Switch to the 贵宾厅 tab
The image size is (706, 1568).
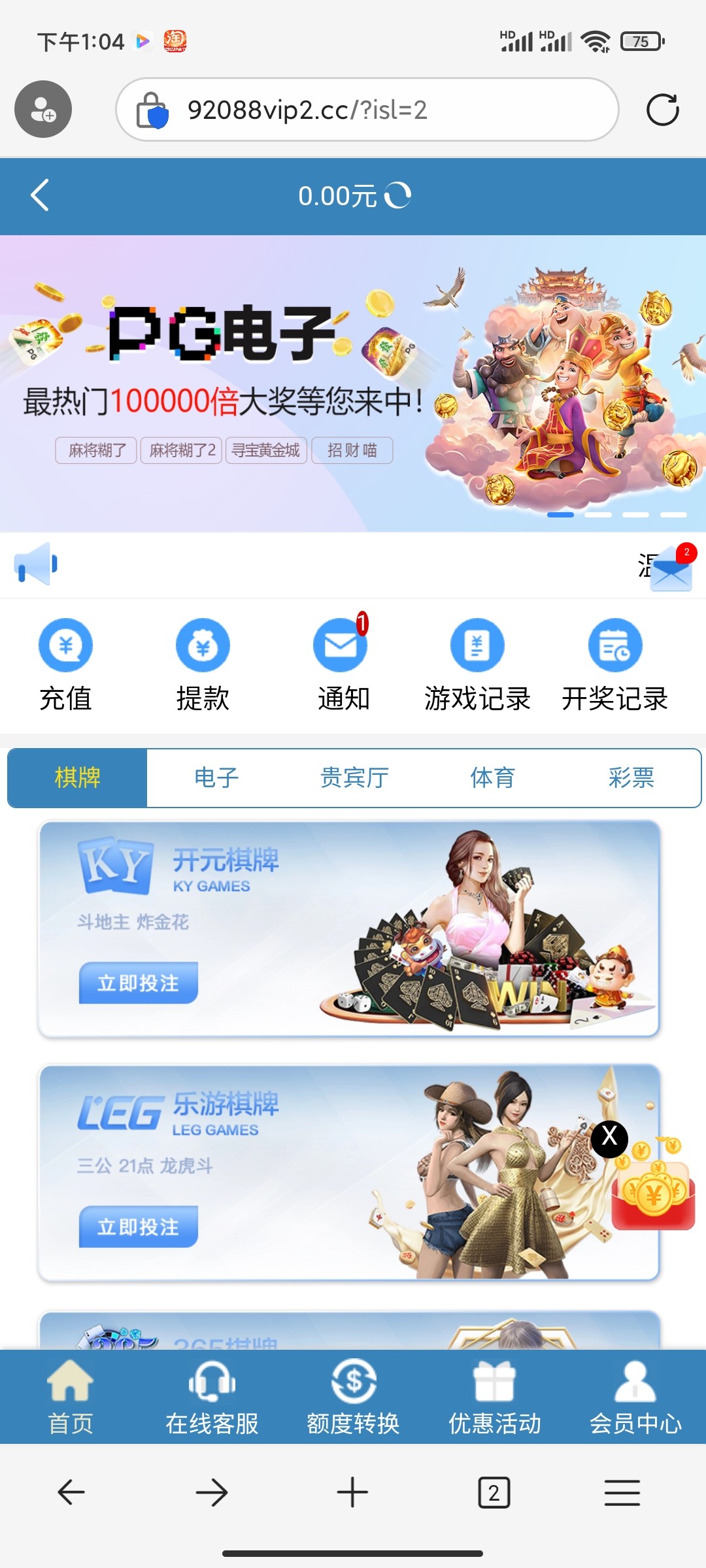click(354, 778)
